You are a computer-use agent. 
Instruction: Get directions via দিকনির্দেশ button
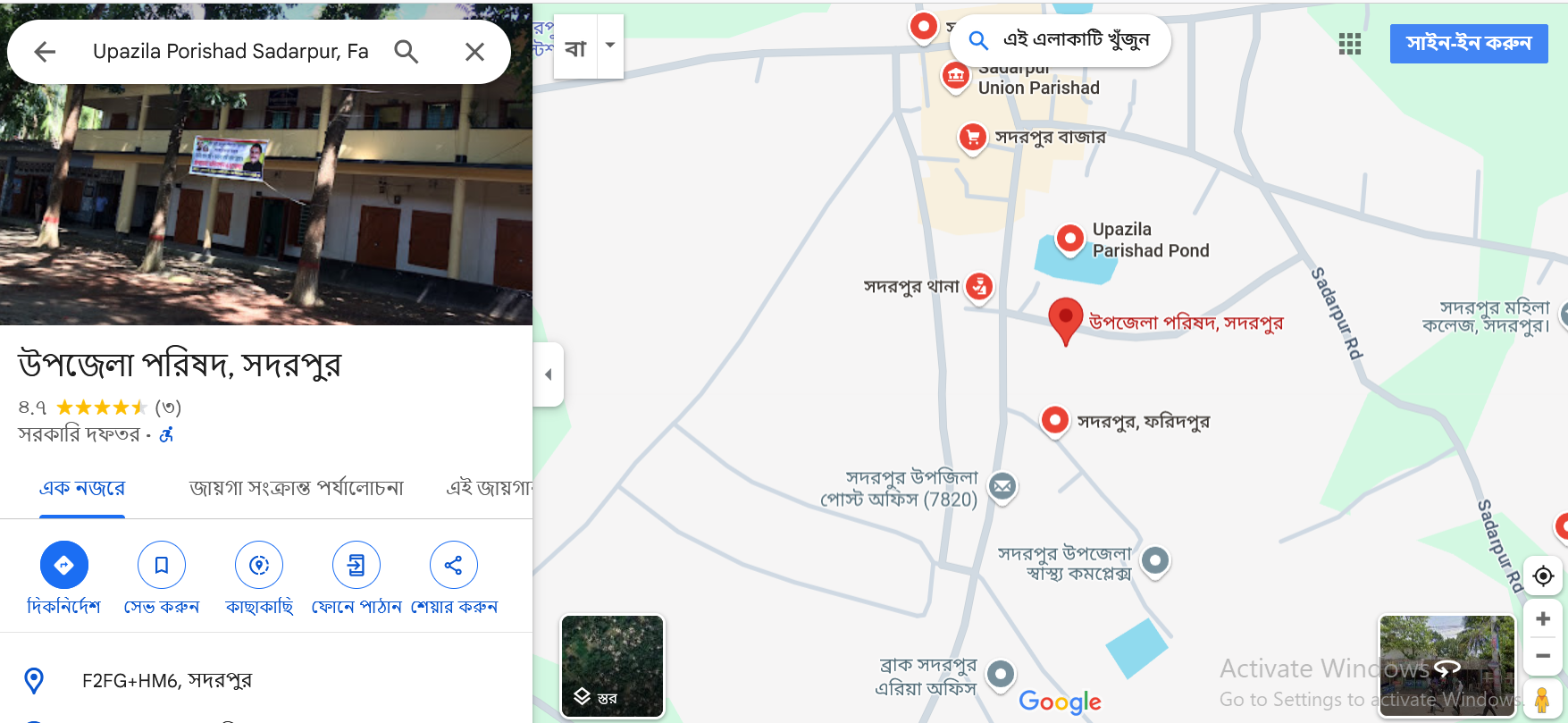tap(63, 566)
